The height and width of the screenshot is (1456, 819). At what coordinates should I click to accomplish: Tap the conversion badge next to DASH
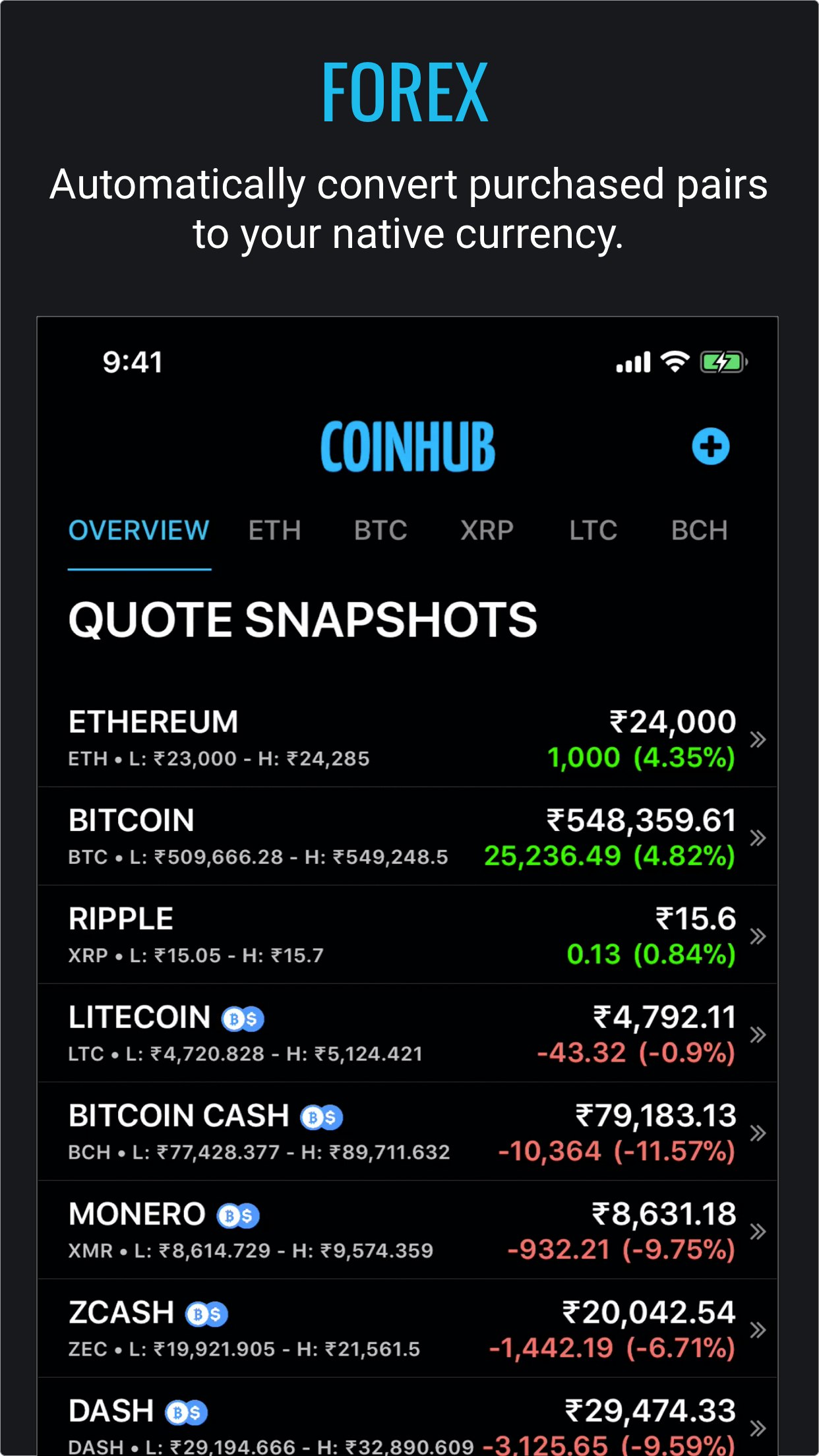click(188, 1411)
